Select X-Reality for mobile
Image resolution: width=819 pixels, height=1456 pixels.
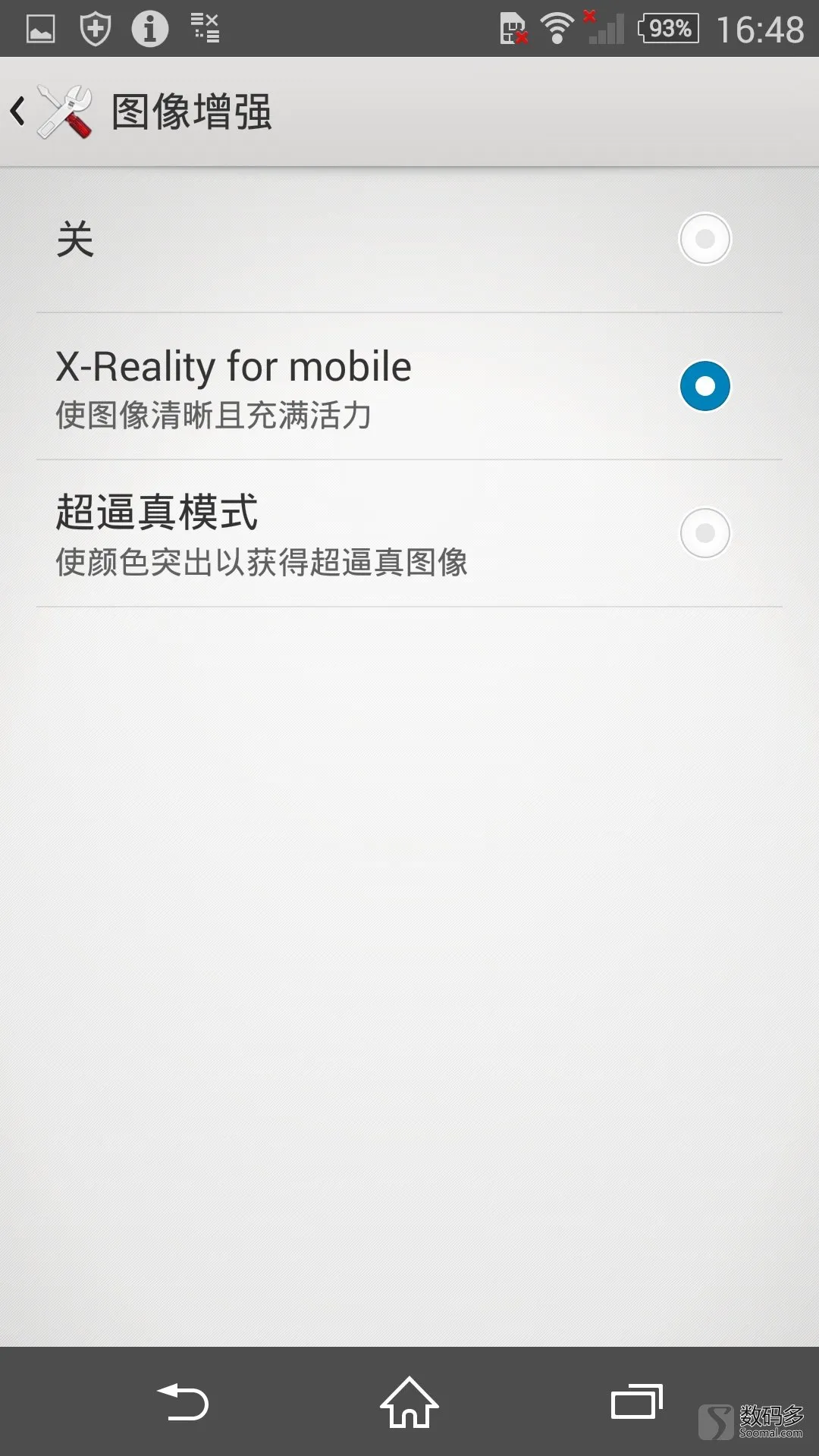[704, 386]
